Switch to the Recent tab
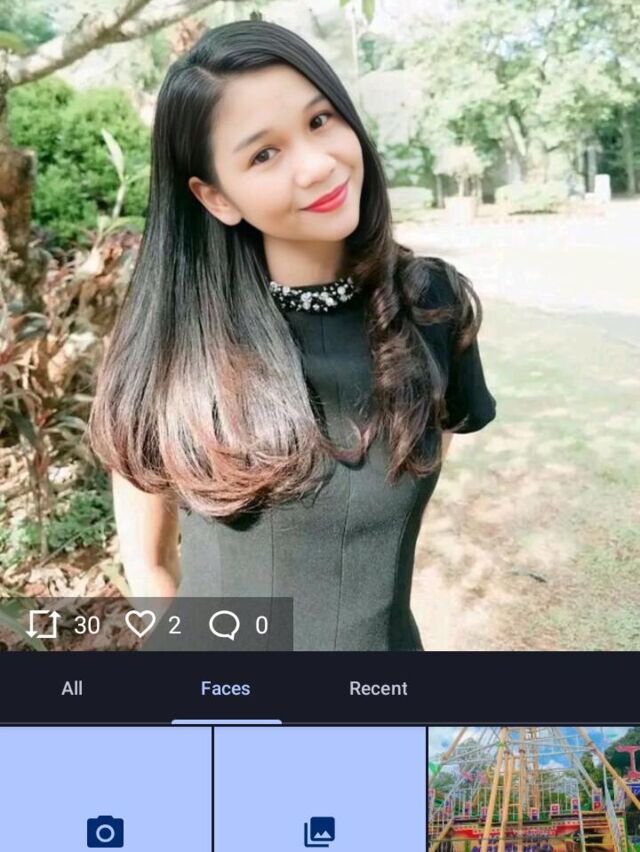The width and height of the screenshot is (640, 852). pyautogui.click(x=378, y=688)
